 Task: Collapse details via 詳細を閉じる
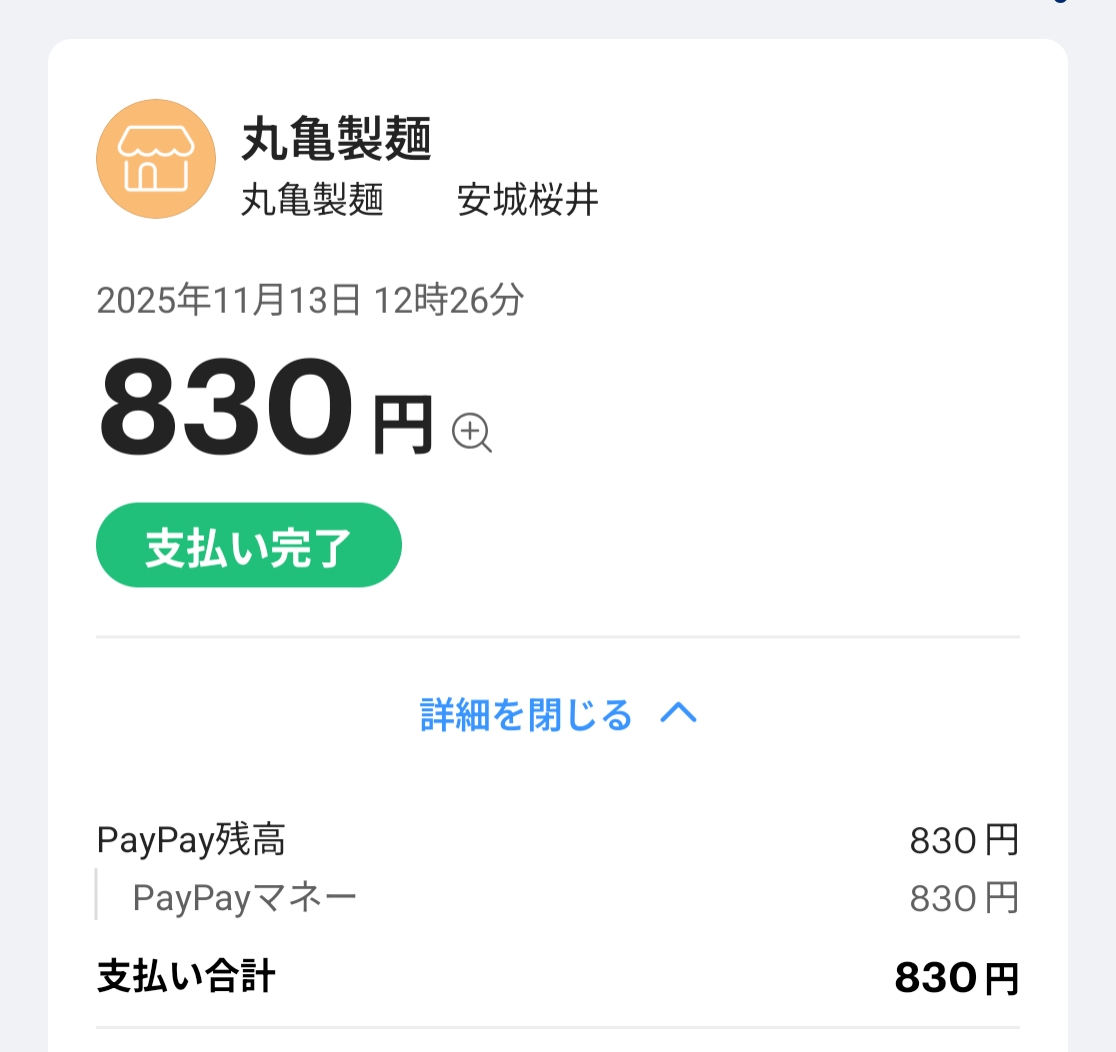click(x=557, y=715)
